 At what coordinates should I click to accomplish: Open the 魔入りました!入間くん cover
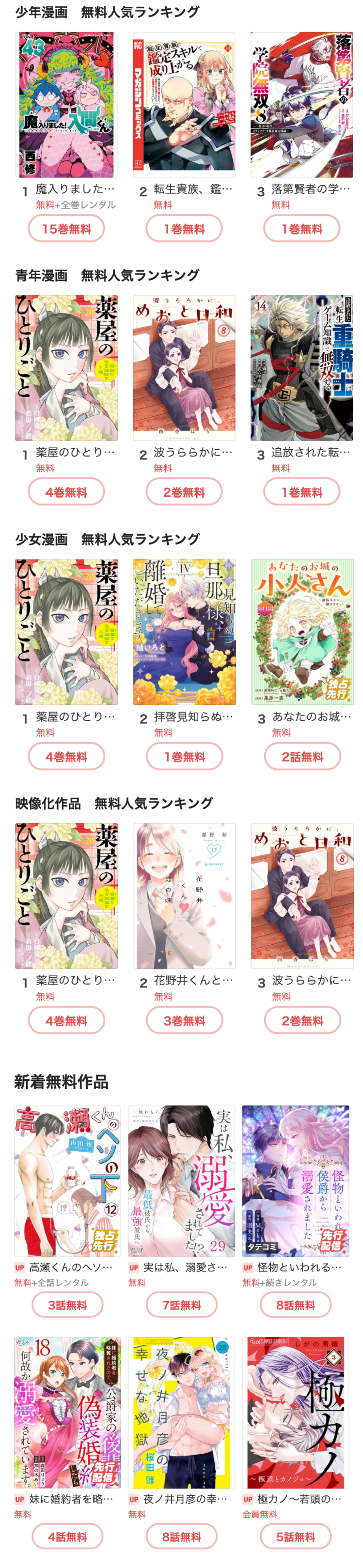click(66, 105)
